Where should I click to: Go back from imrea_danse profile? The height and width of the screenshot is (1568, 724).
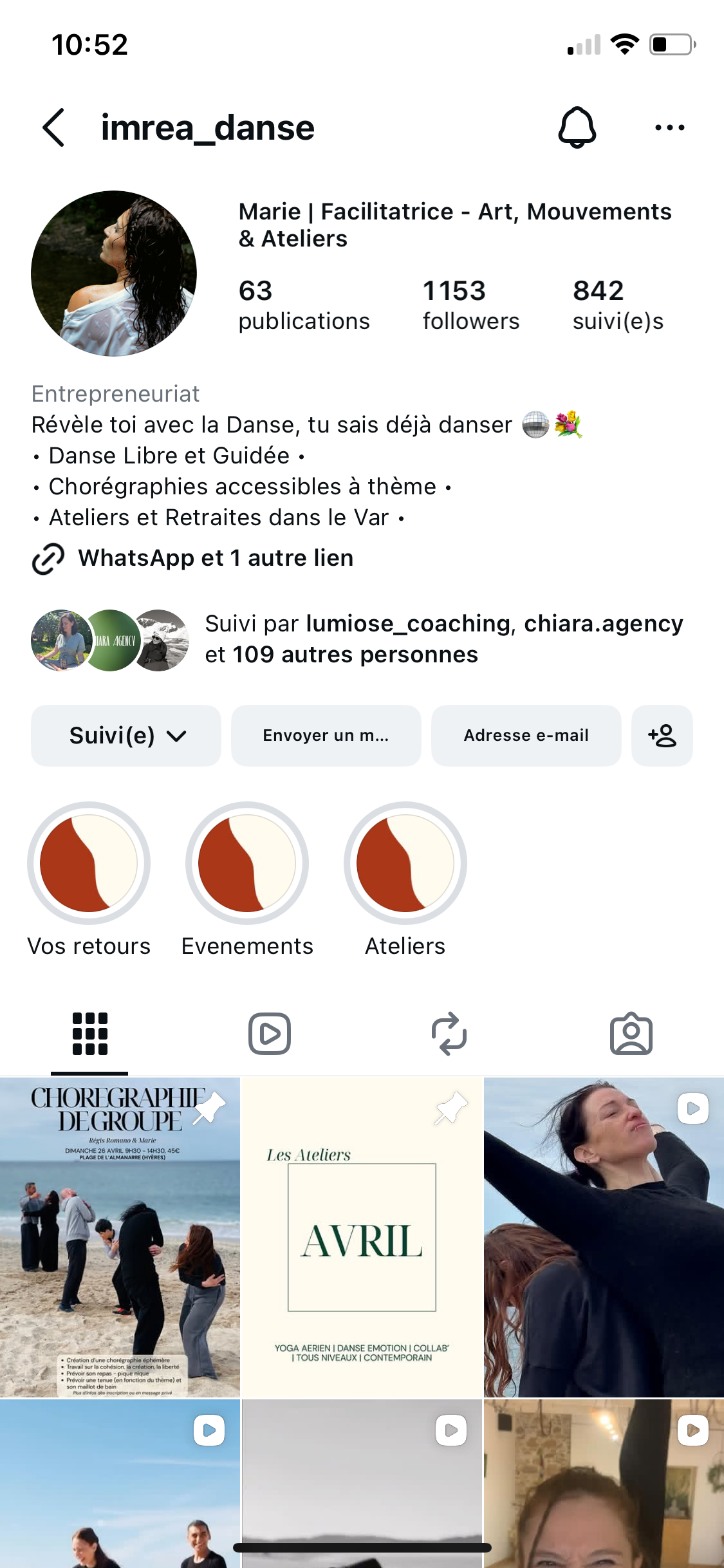pos(54,127)
